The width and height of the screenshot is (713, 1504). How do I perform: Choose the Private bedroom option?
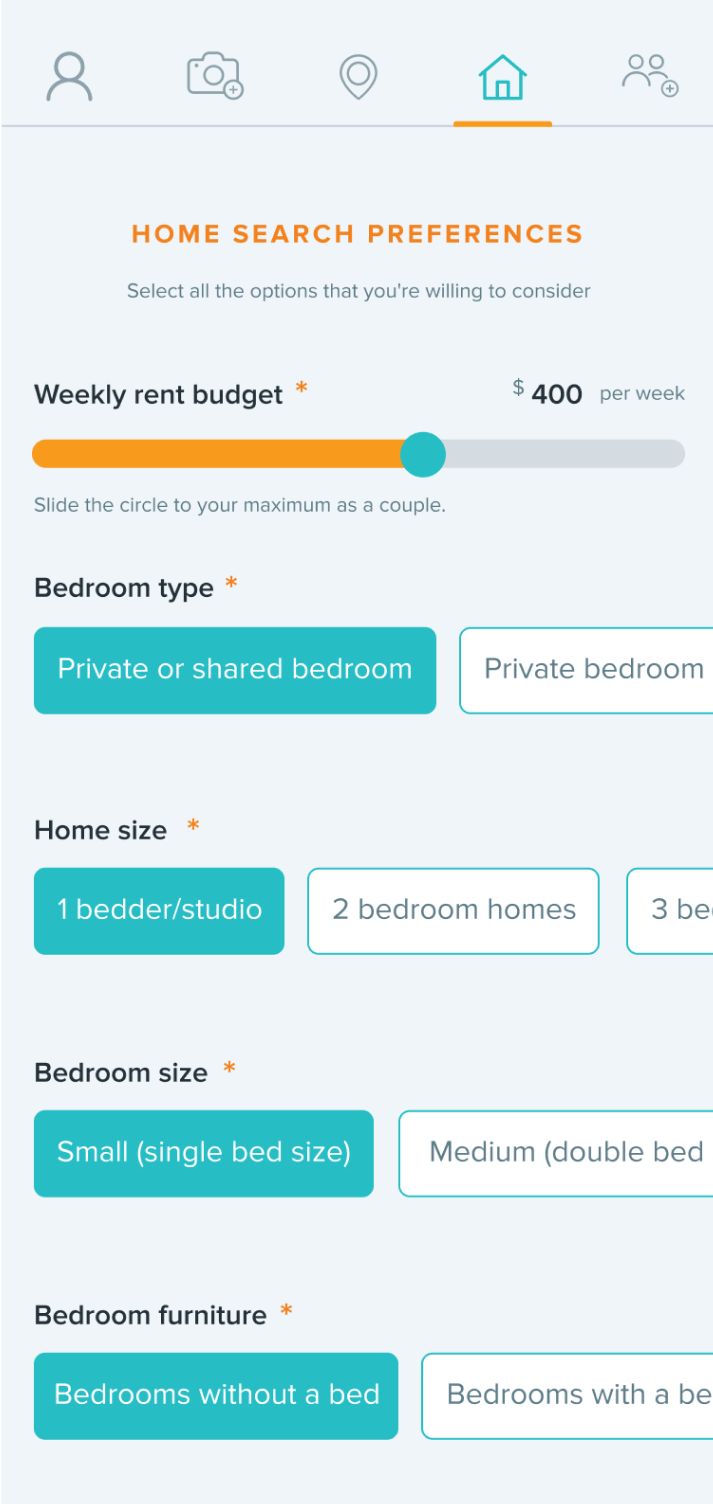(x=590, y=670)
